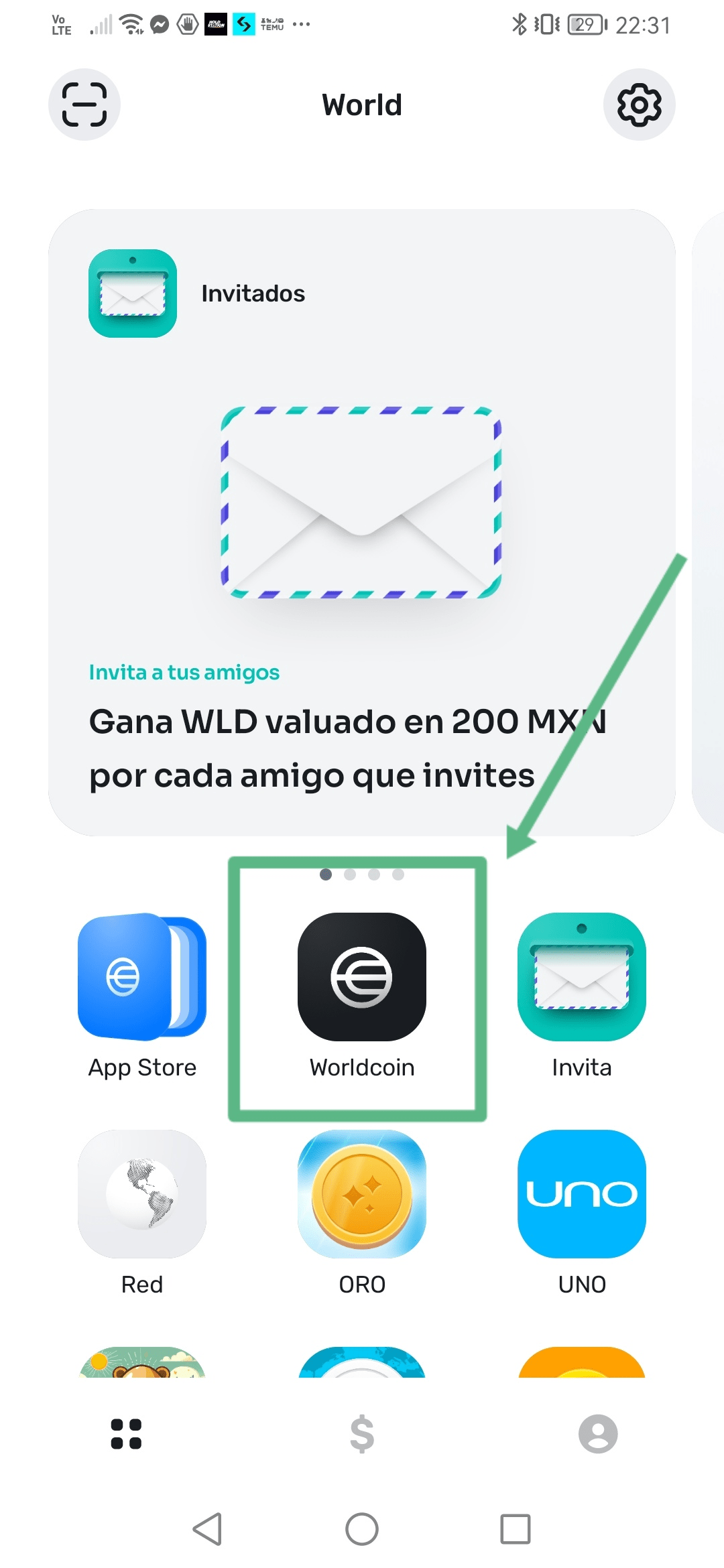This screenshot has height=1568, width=724.
Task: Open the App Store mini app
Action: (x=141, y=978)
